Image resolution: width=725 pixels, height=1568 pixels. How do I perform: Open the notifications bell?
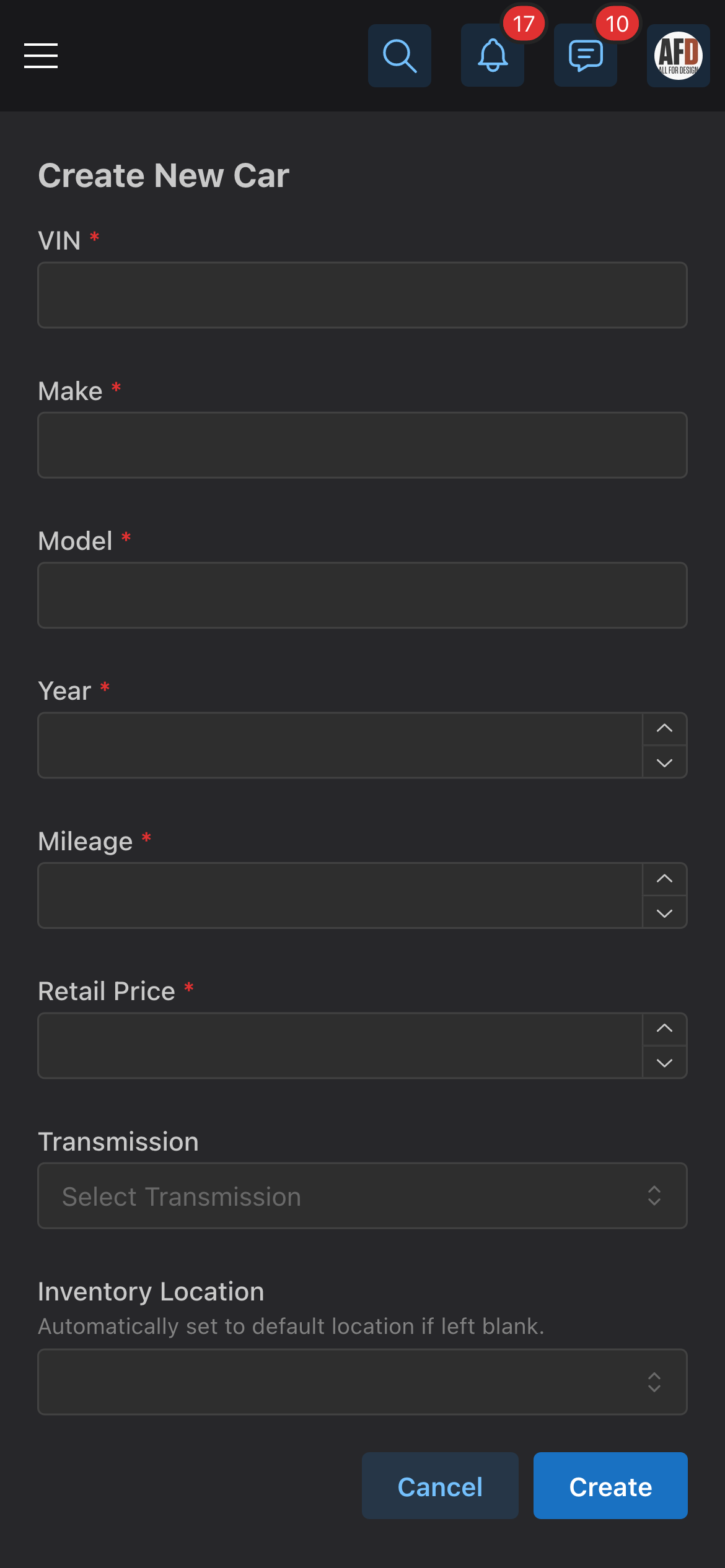pos(493,56)
